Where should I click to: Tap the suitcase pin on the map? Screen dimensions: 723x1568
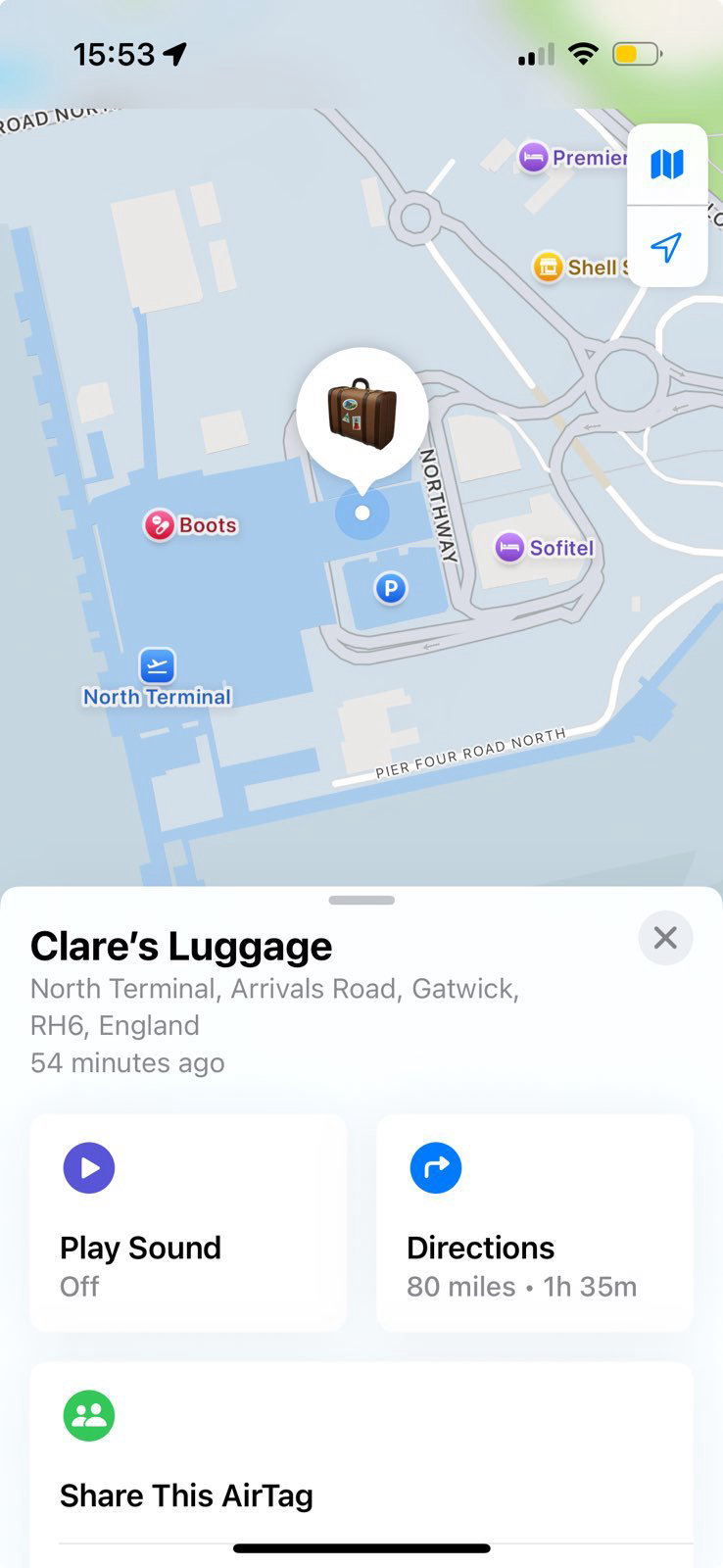pos(362,416)
